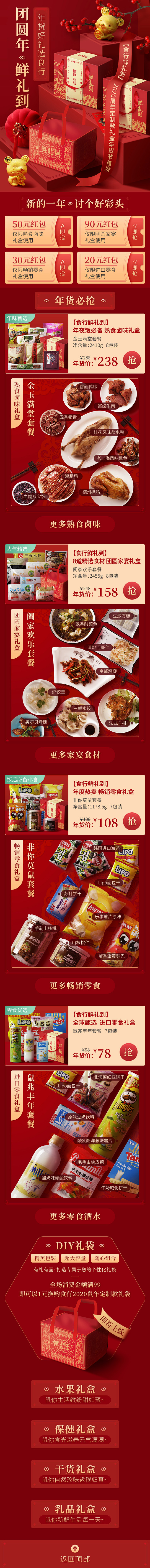The image size is (150, 1568).
Task: Open 更多零食酒水
Action: coord(75,1216)
